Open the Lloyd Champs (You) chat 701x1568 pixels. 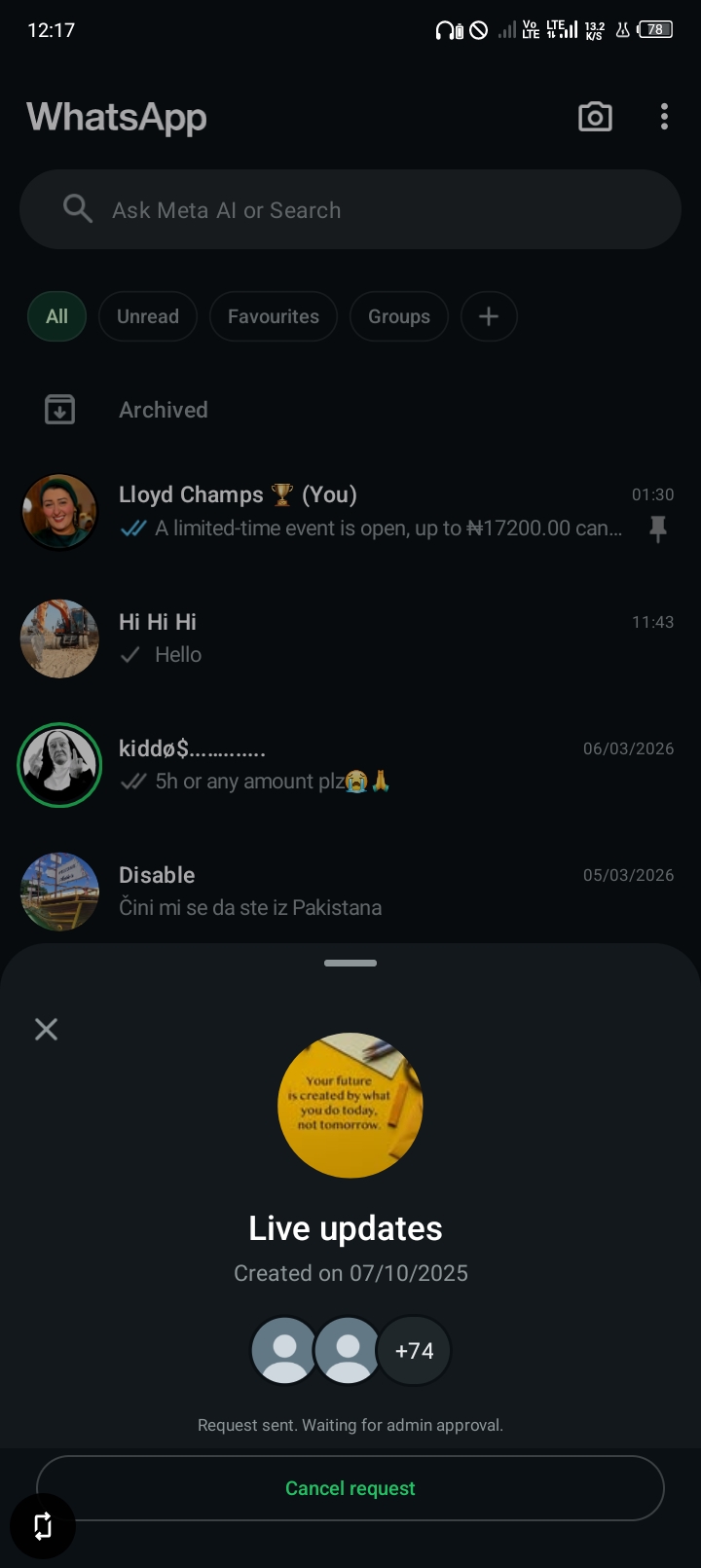pos(370,512)
